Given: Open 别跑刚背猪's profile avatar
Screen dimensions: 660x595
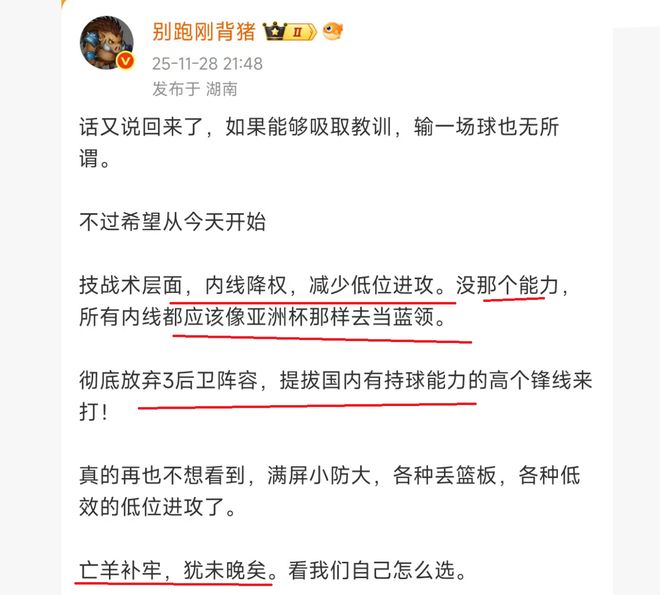Looking at the screenshot, I should tap(106, 43).
